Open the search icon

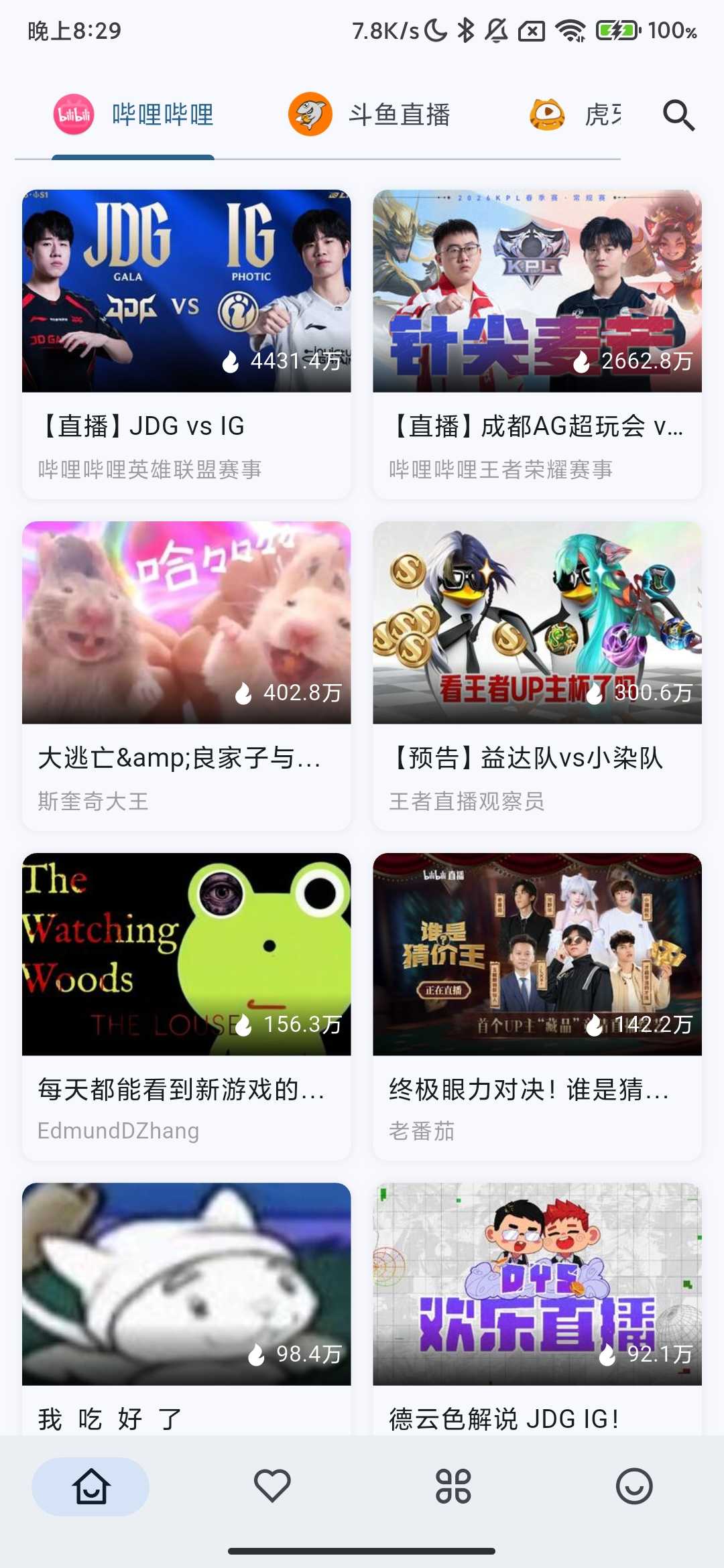tap(678, 115)
